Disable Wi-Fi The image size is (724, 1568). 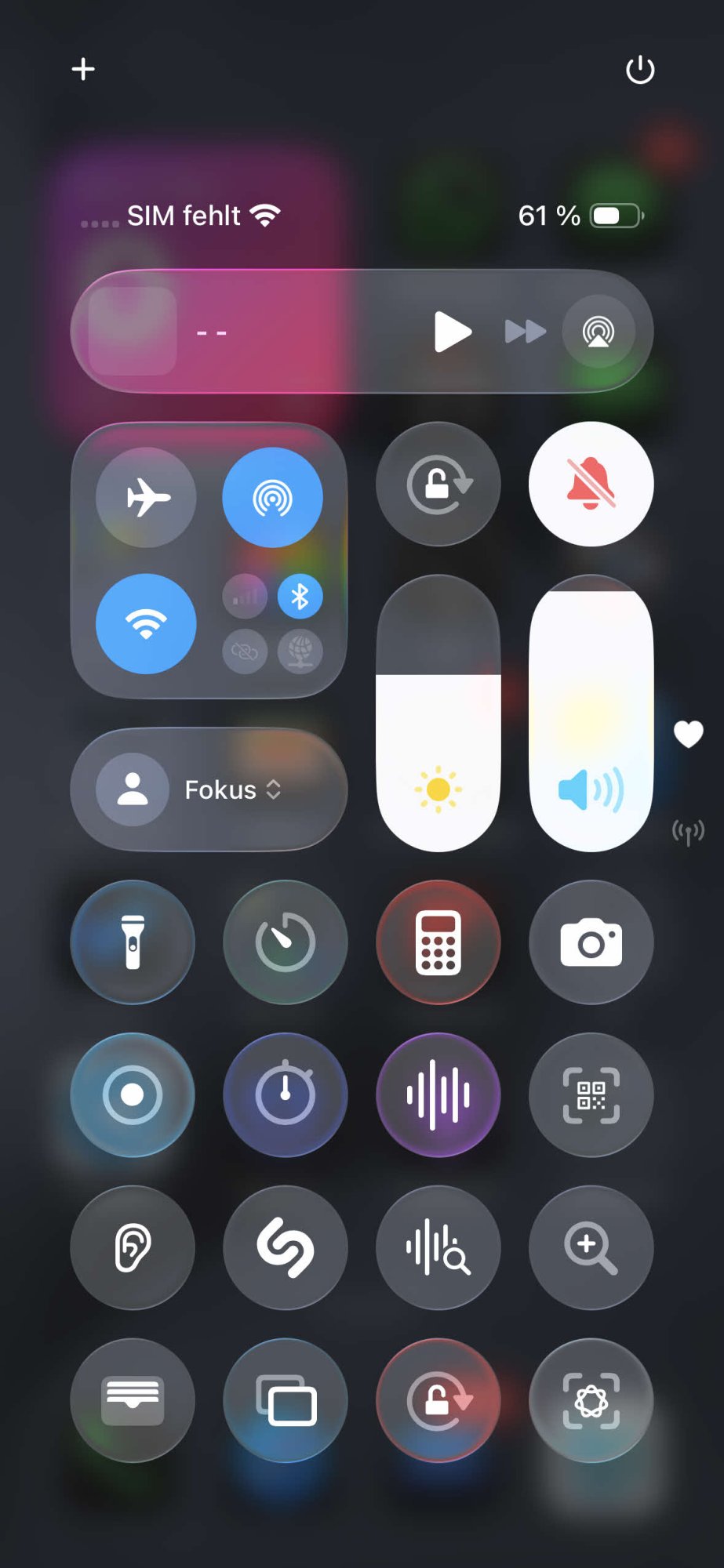[x=146, y=623]
